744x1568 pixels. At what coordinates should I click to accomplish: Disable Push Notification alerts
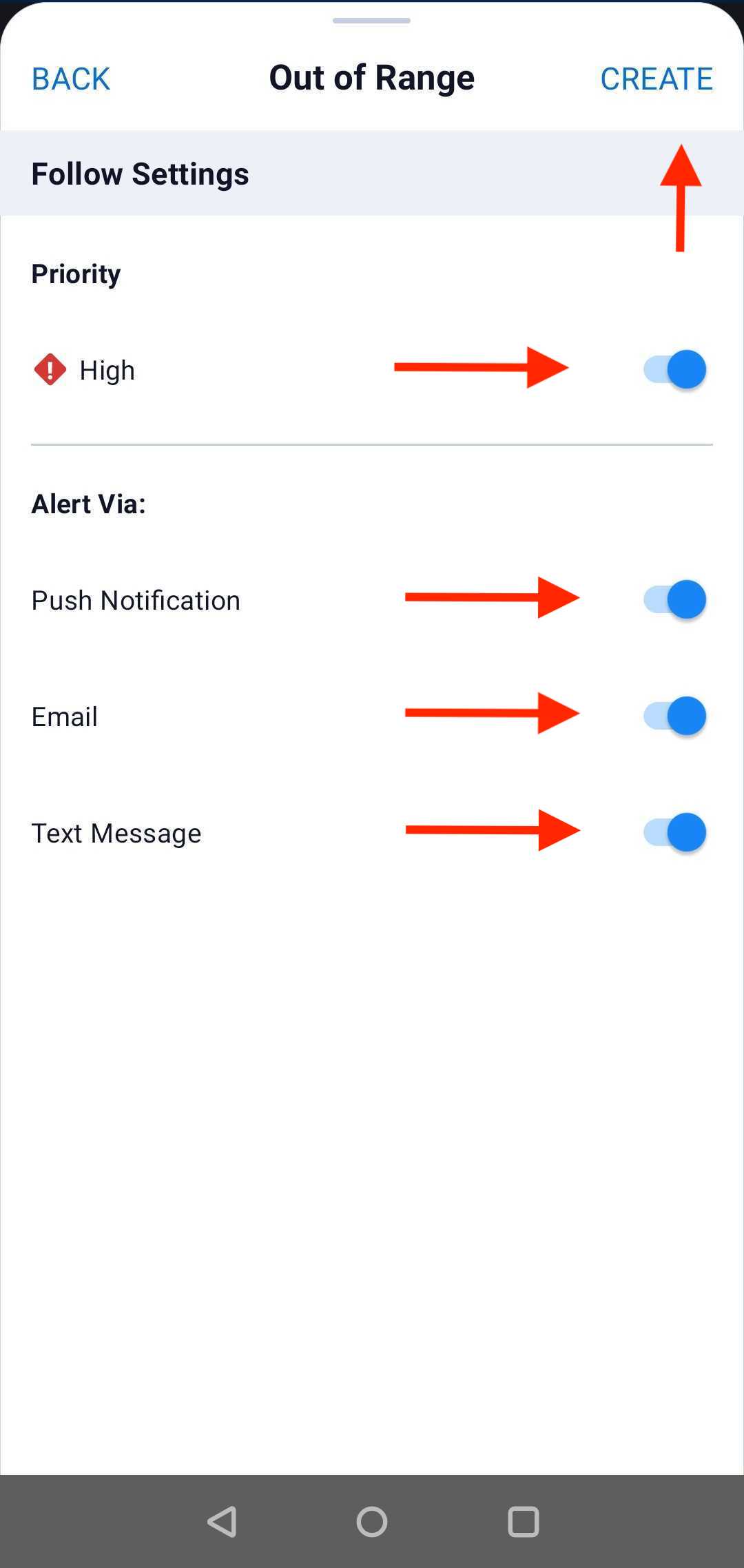(674, 599)
